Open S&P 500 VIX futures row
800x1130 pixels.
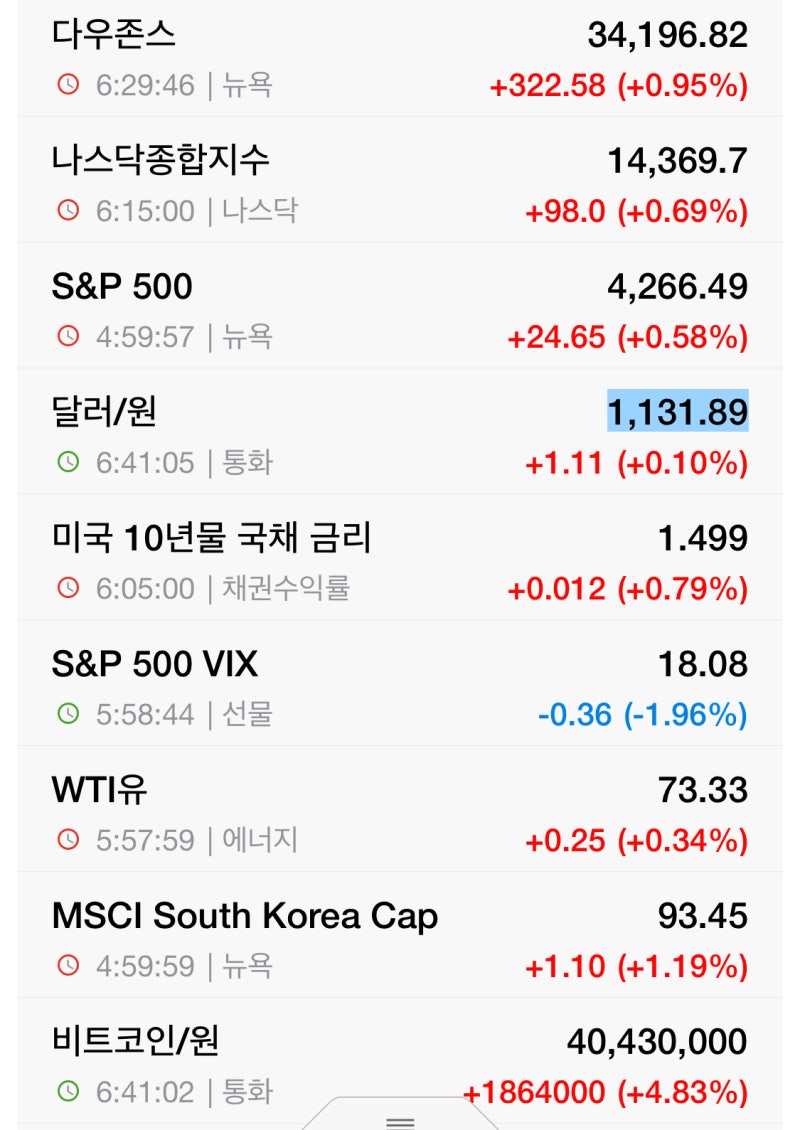click(400, 688)
